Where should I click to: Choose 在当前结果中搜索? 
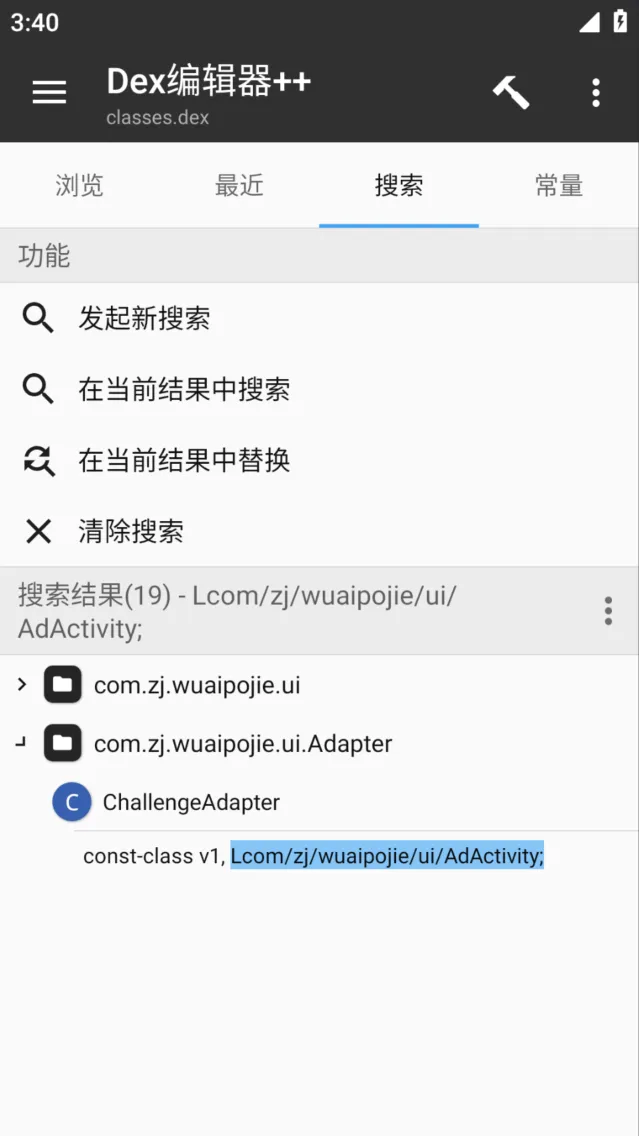[x=184, y=389]
